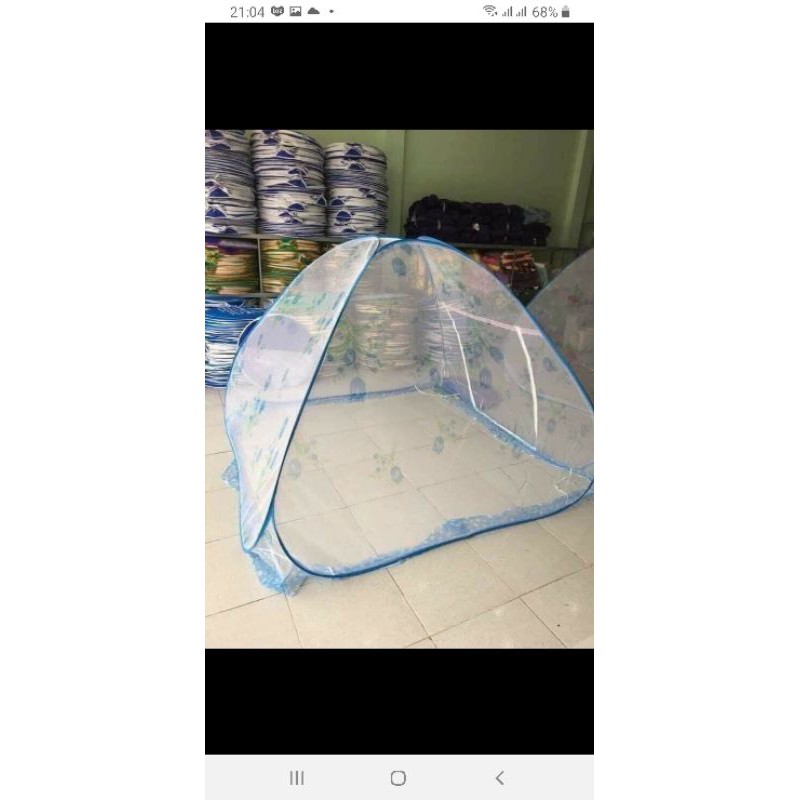Go back using the navigation bar arrow

(x=500, y=778)
